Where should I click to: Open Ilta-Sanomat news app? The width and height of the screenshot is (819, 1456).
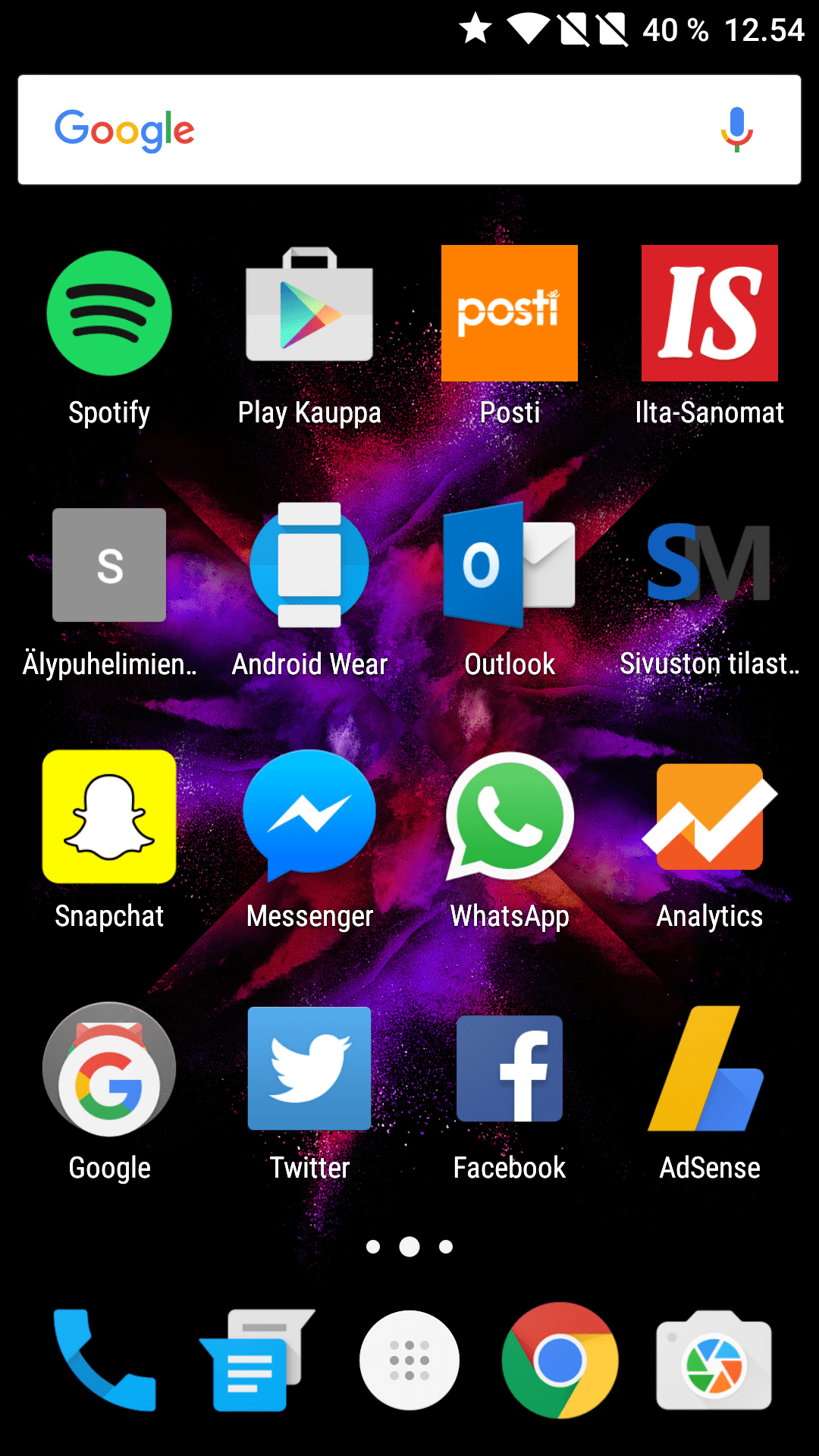point(710,313)
